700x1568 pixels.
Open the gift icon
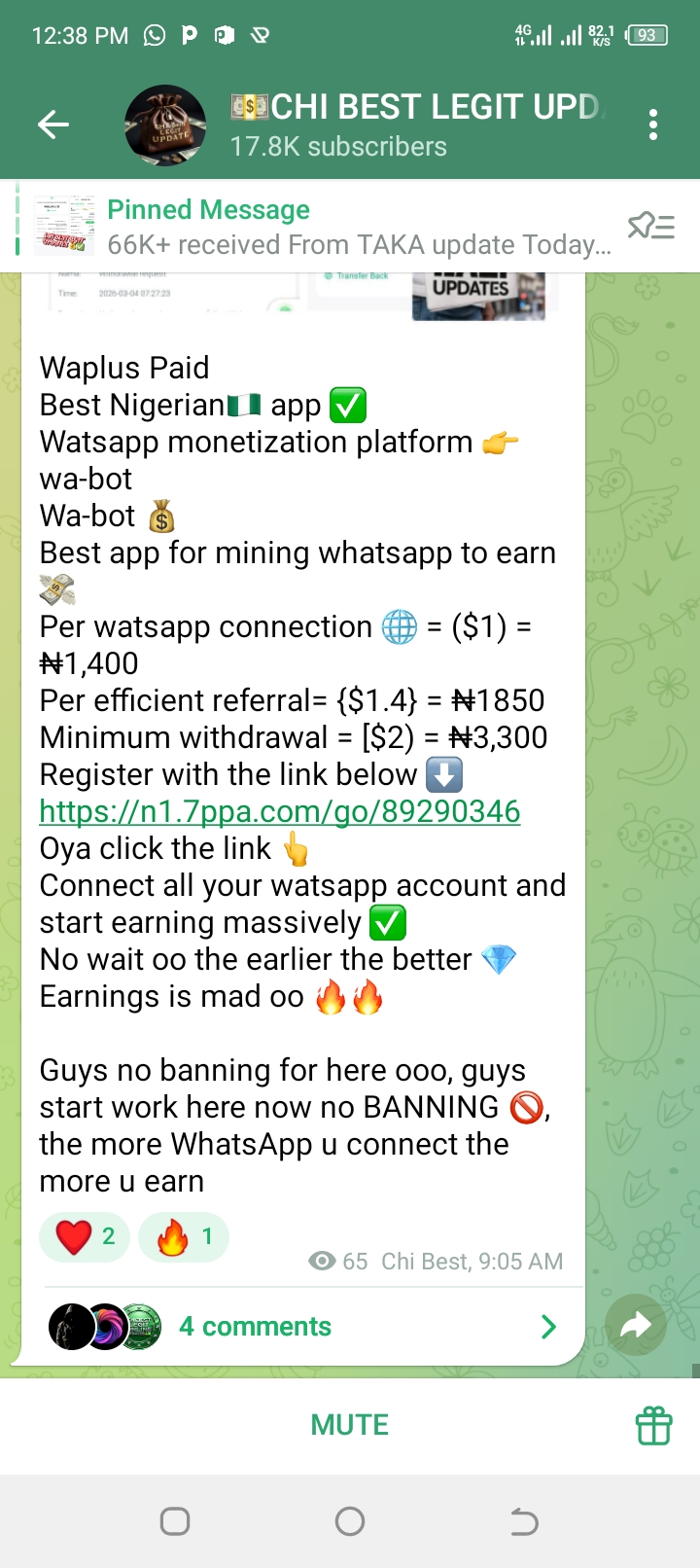coord(653,1426)
